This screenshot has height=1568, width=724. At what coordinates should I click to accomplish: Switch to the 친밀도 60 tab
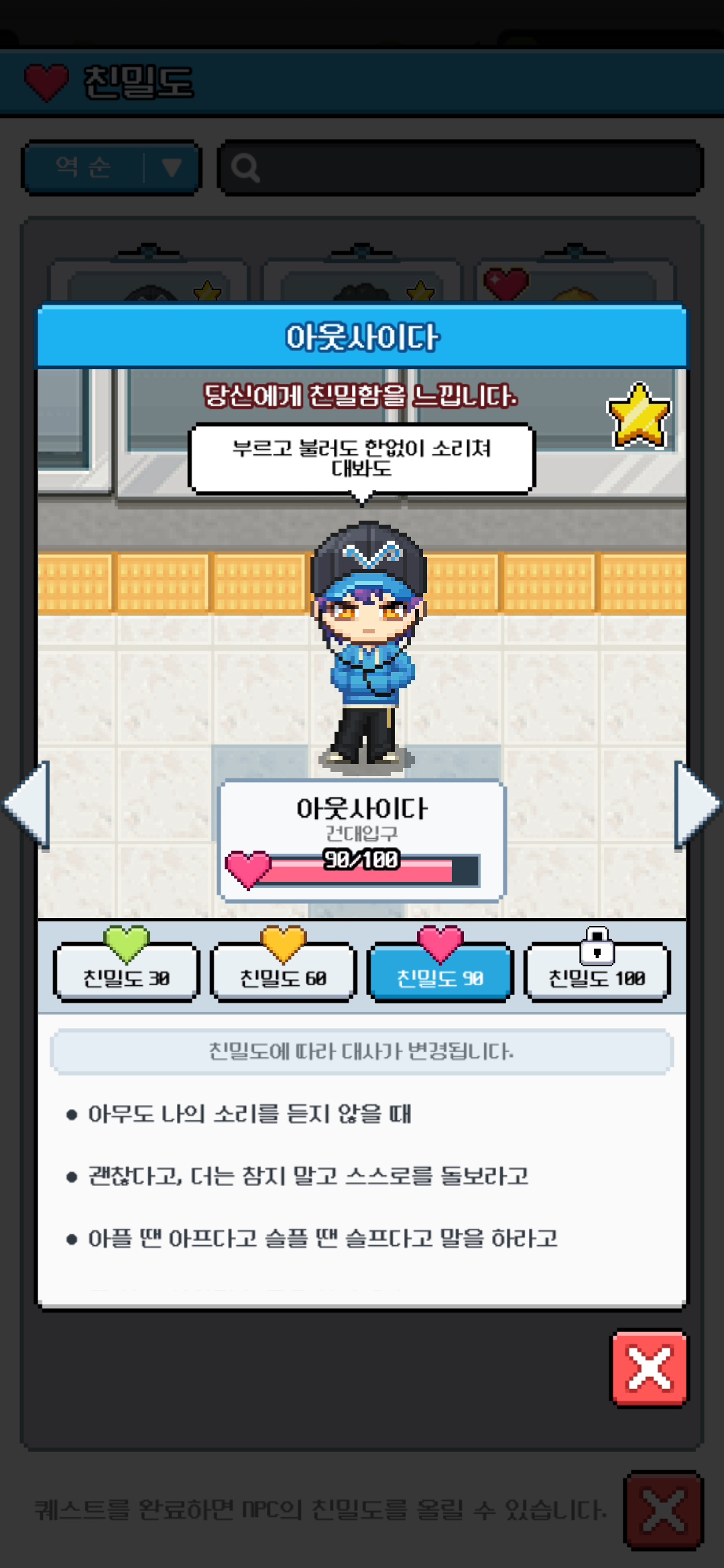(x=283, y=973)
